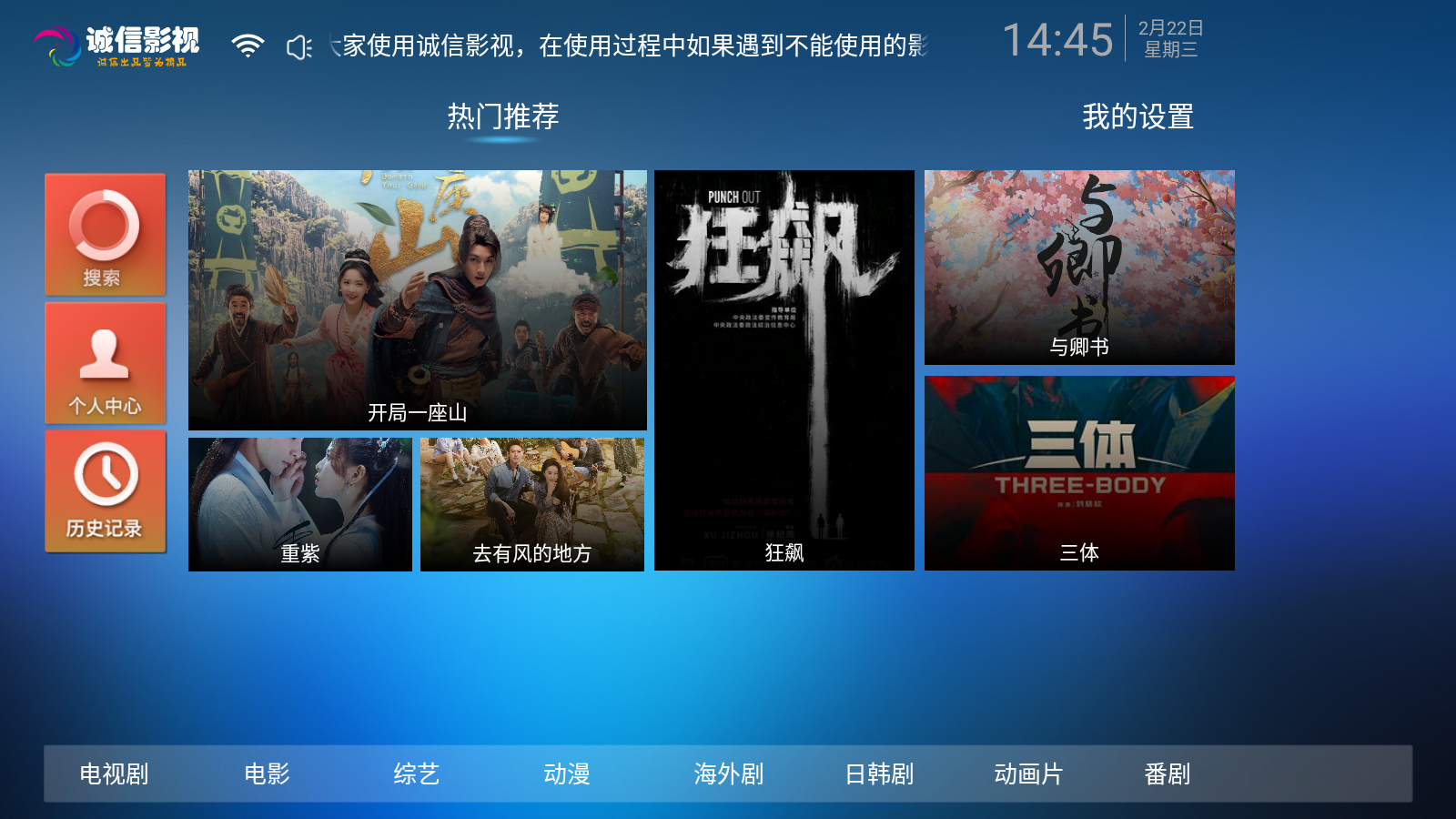Open 个人中心 personal center
Viewport: 1456px width, 819px height.
coord(105,363)
